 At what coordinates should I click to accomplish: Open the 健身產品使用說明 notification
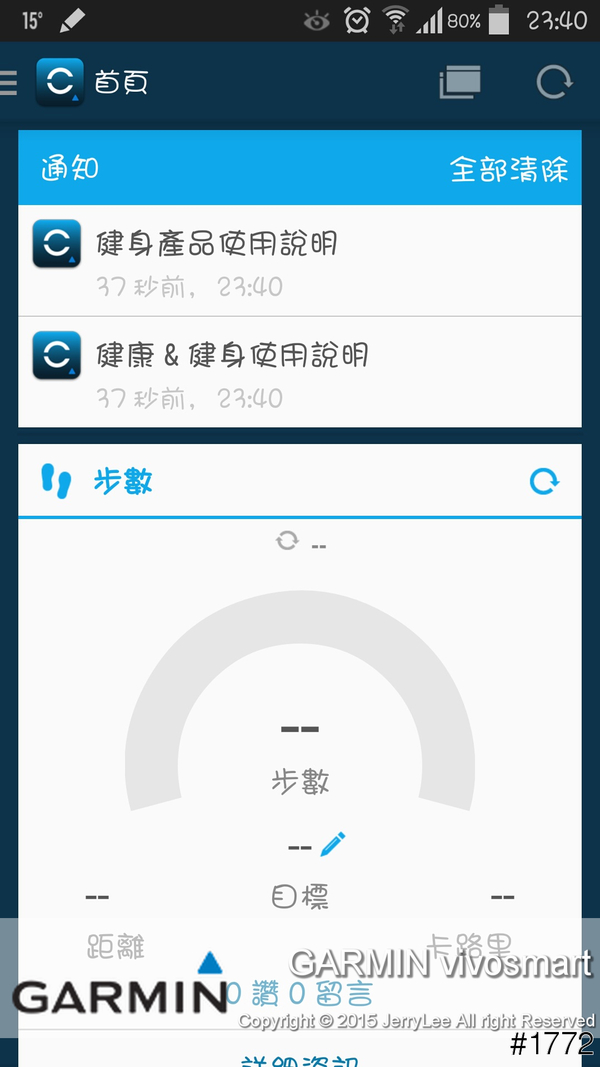point(300,260)
